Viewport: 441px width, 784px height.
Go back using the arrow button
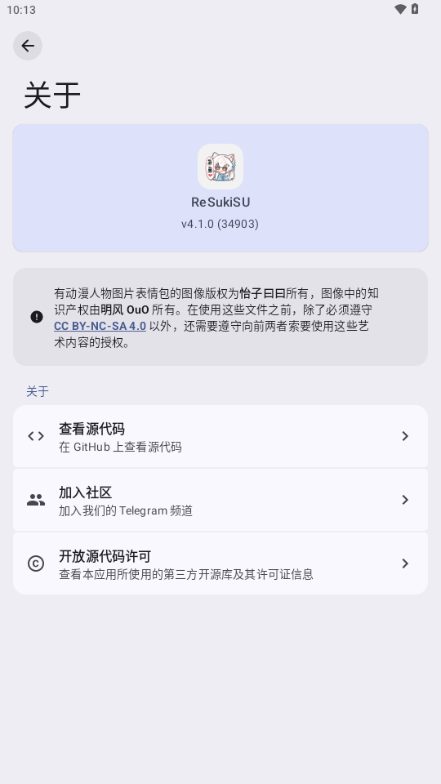coord(28,46)
